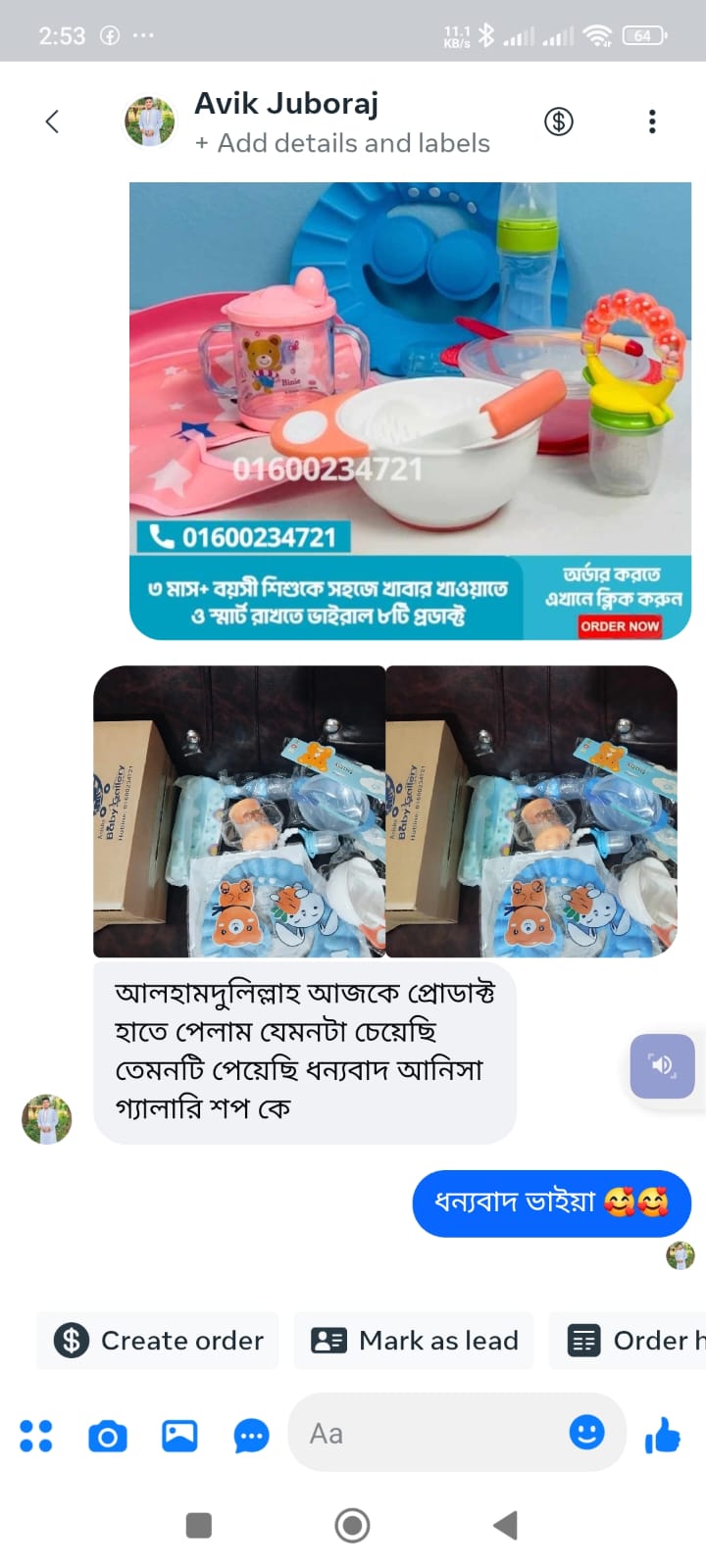Screen dimensions: 706x1568
Task: Tap Create order
Action: click(159, 1340)
